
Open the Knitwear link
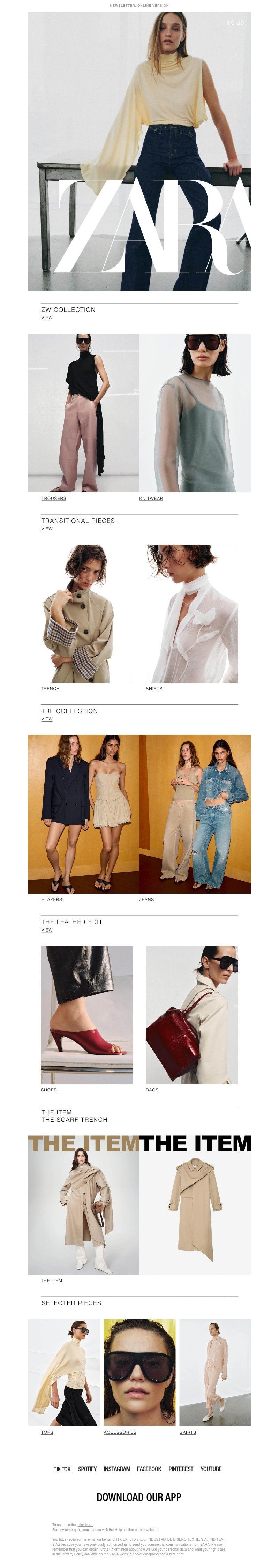(x=151, y=499)
